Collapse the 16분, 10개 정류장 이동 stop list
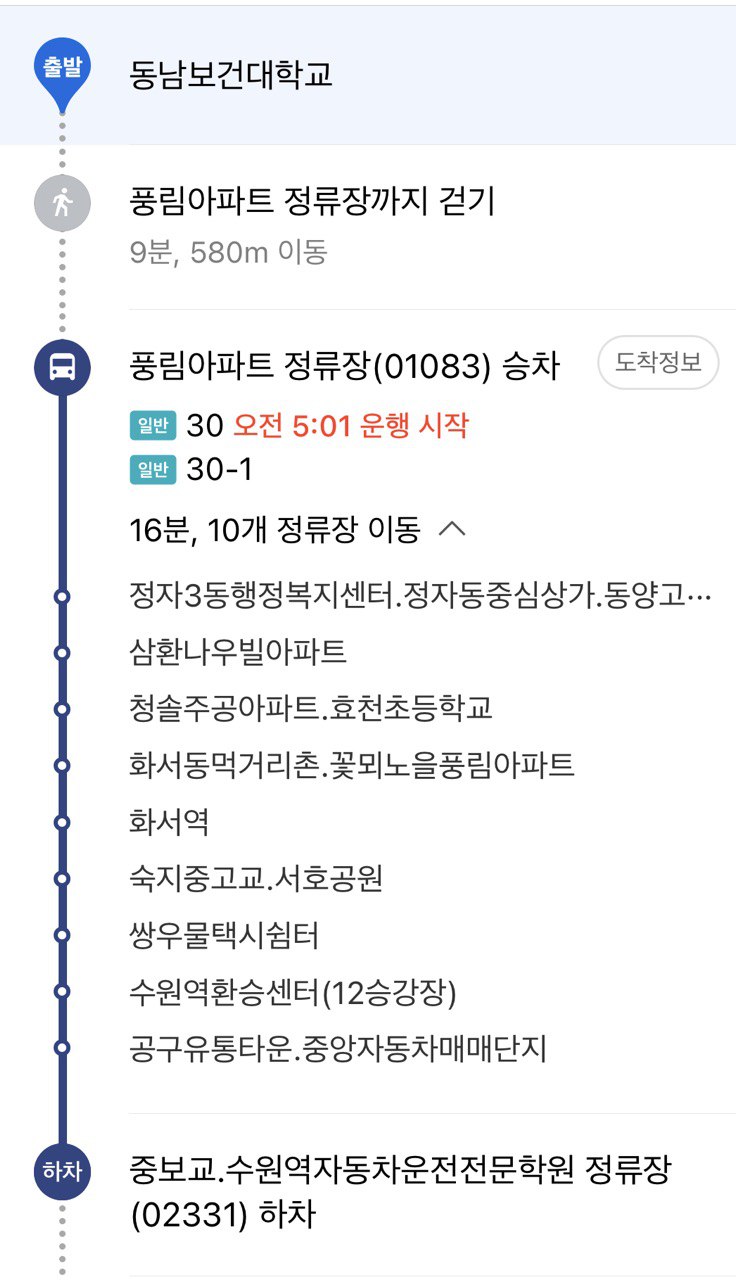This screenshot has width=736, height=1280. (453, 530)
